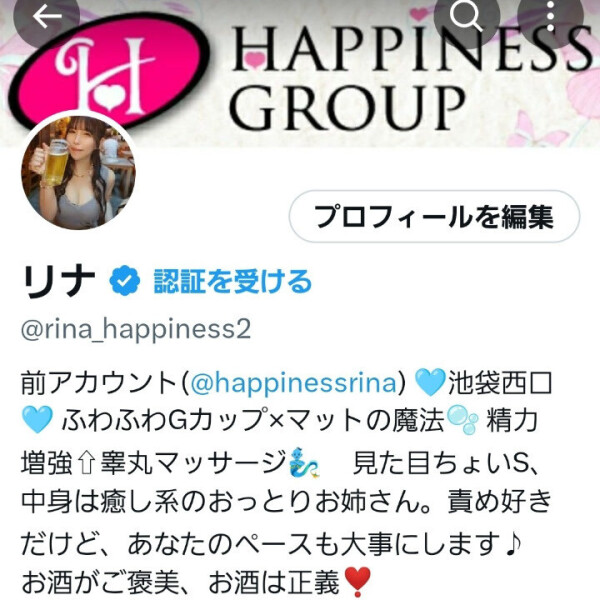
Task: Go back with the arrow icon
Action: (45, 16)
